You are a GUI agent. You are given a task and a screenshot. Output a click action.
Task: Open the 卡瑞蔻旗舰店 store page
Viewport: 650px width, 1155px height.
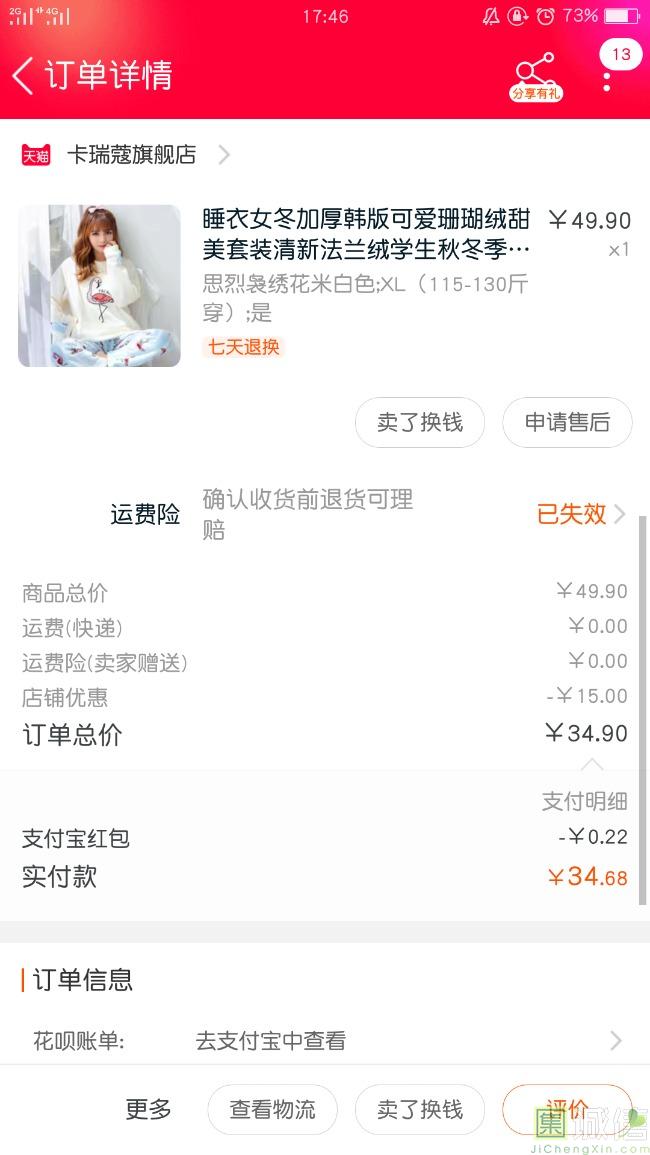(130, 155)
